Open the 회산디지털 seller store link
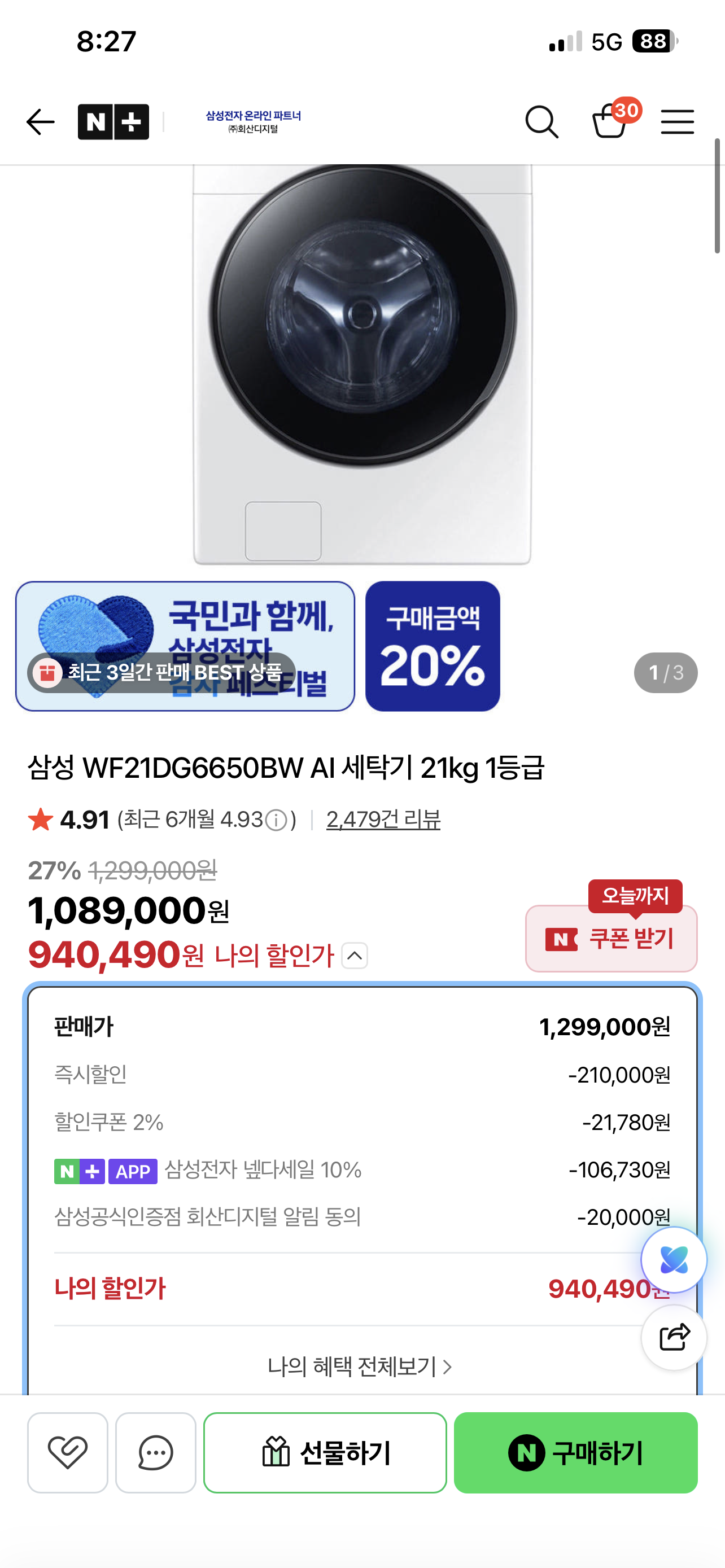Viewport: 725px width, 1568px height. coord(253,122)
